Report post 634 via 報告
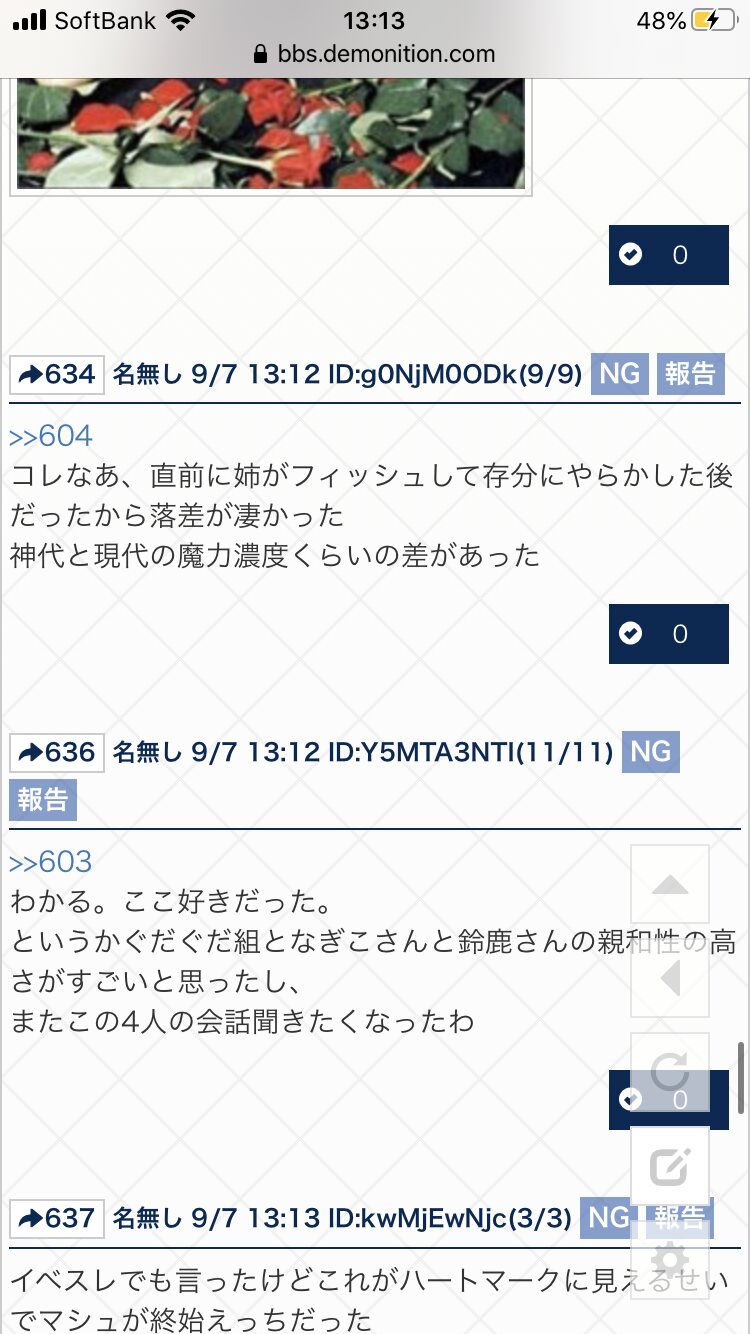The width and height of the screenshot is (750, 1334). coord(690,374)
